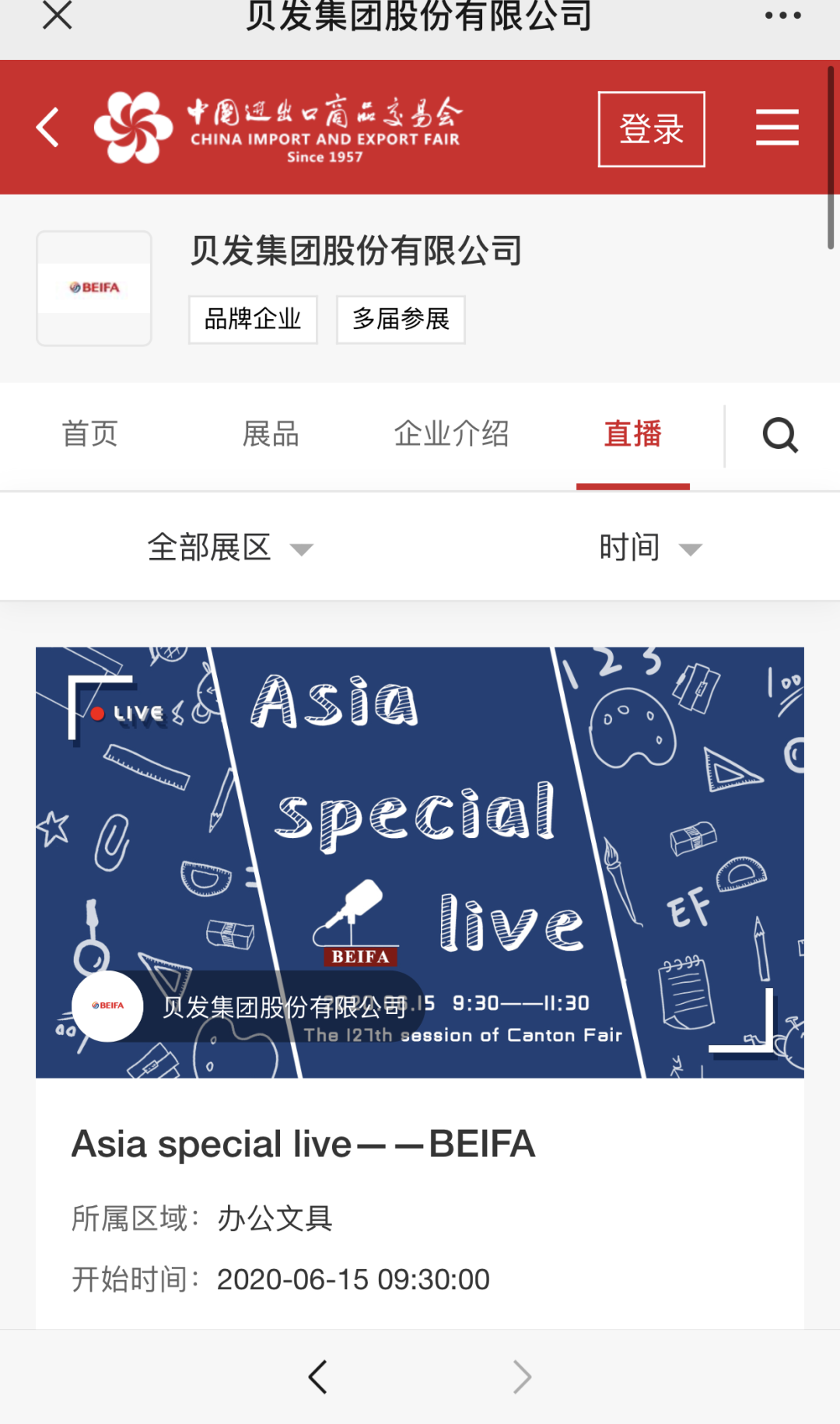
Task: Go back using the red header arrow
Action: (48, 128)
